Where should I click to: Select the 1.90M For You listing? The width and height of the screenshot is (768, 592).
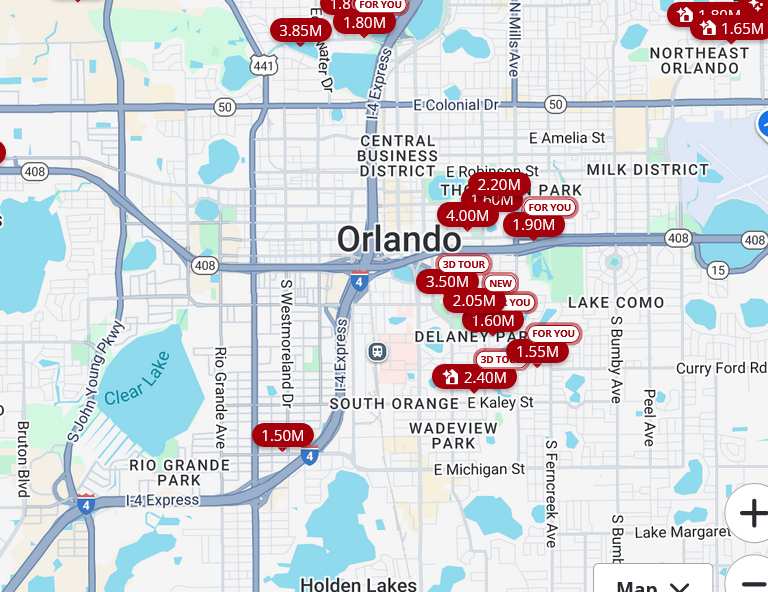[x=534, y=225]
